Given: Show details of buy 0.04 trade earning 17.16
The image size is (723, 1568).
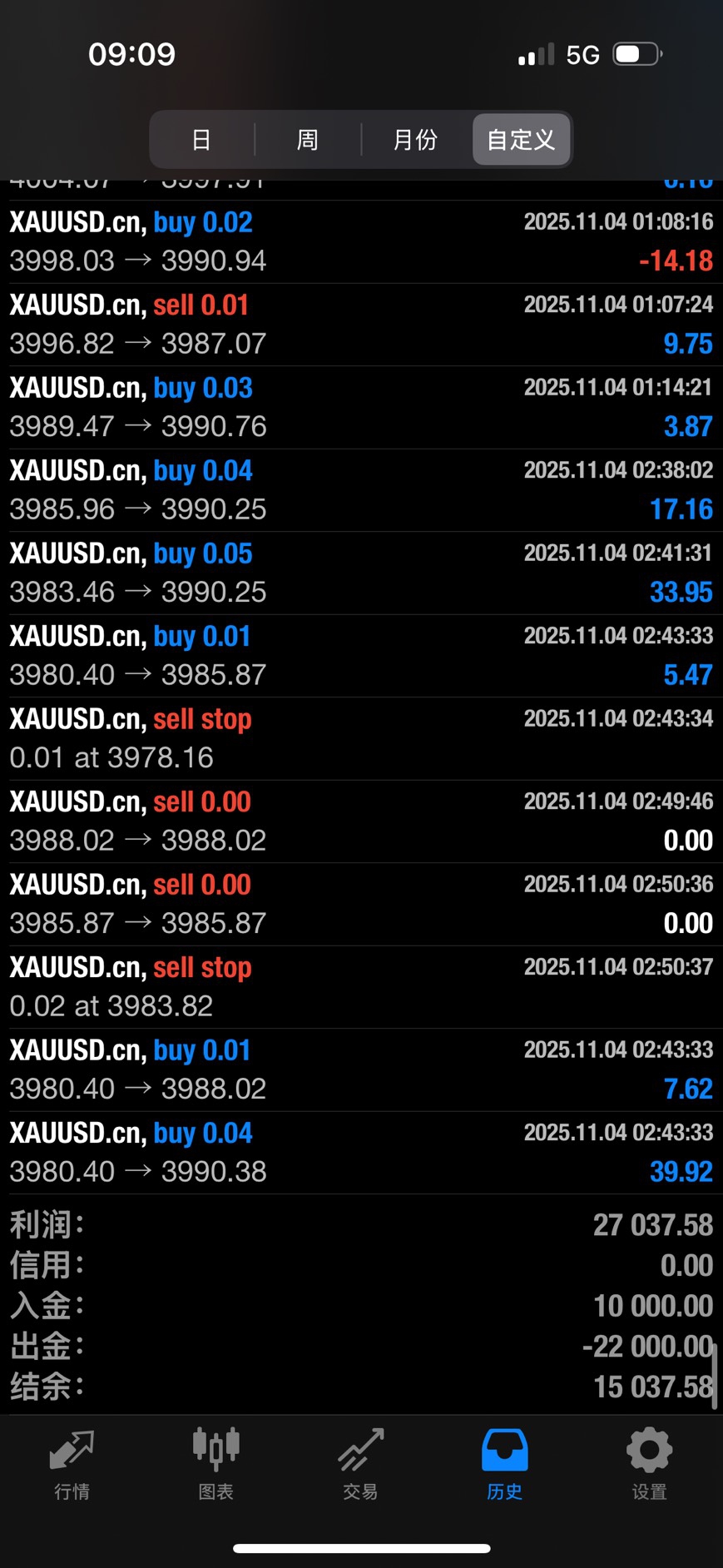Looking at the screenshot, I should pyautogui.click(x=361, y=490).
